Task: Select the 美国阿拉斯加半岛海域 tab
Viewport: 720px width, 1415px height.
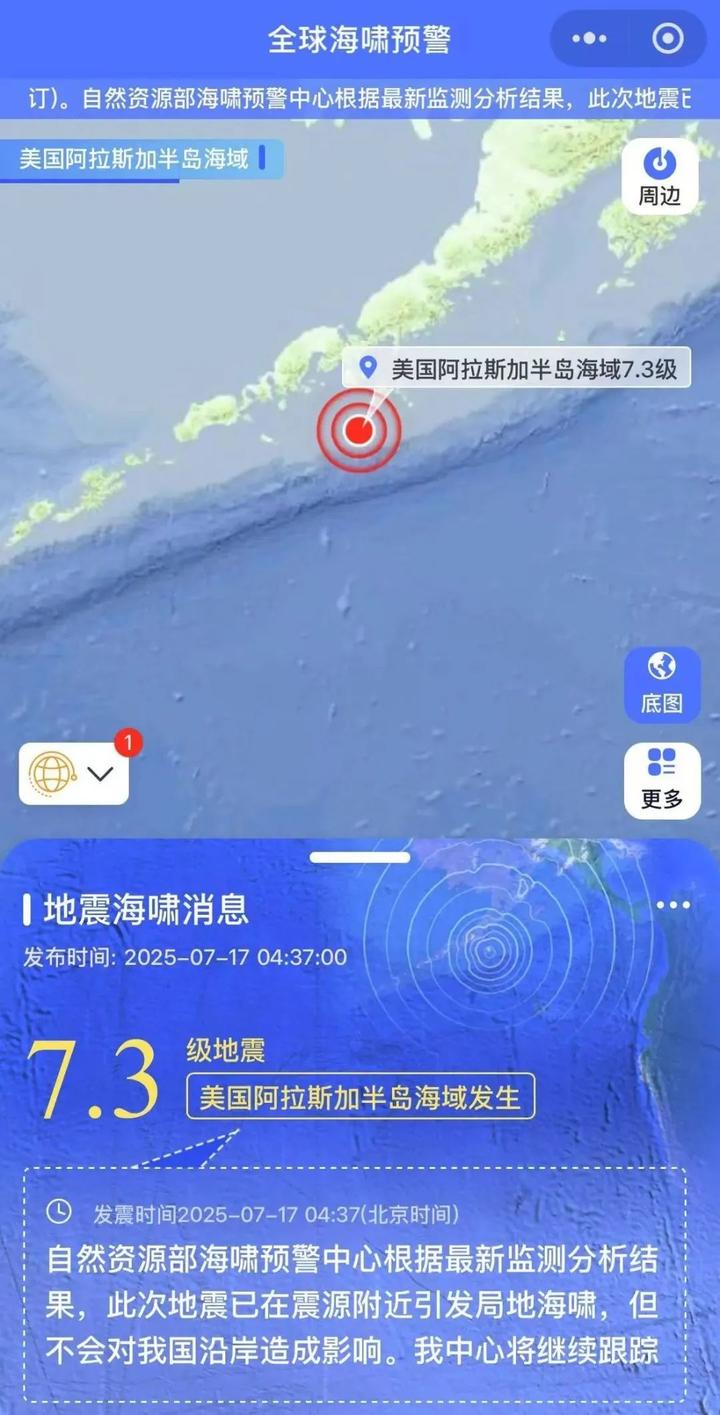Action: coord(134,159)
